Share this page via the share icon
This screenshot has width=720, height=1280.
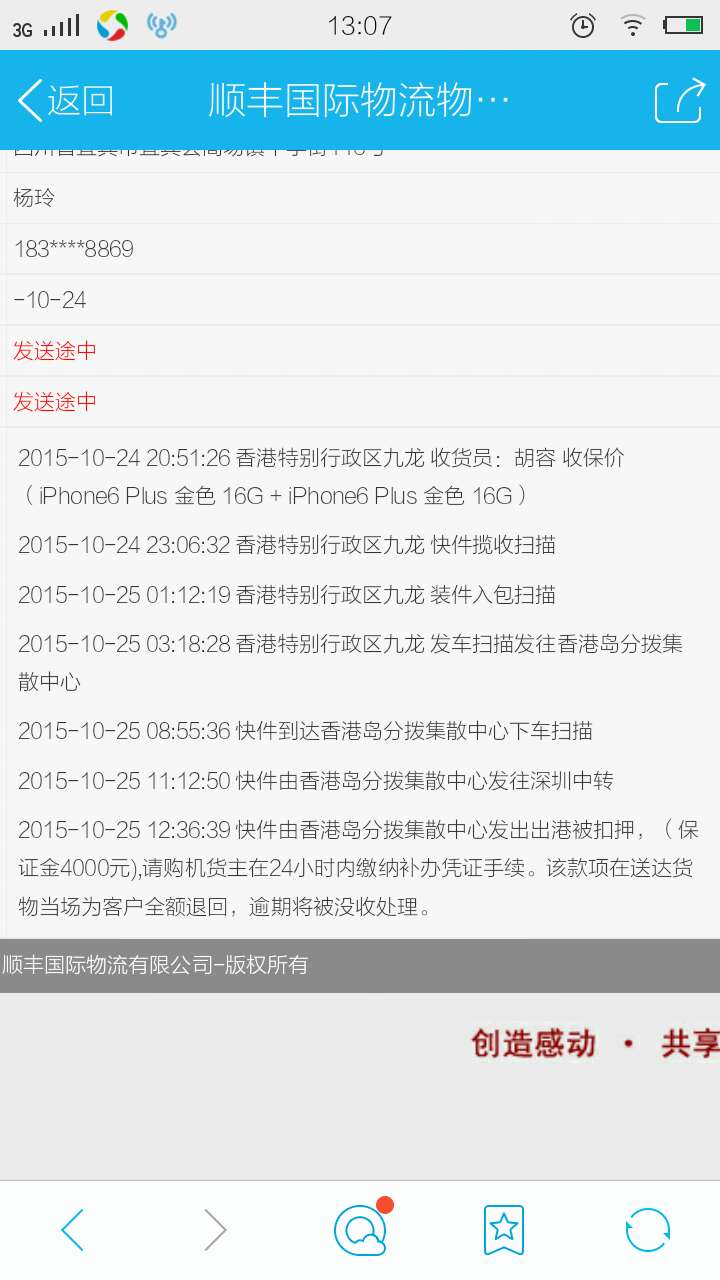(x=679, y=101)
